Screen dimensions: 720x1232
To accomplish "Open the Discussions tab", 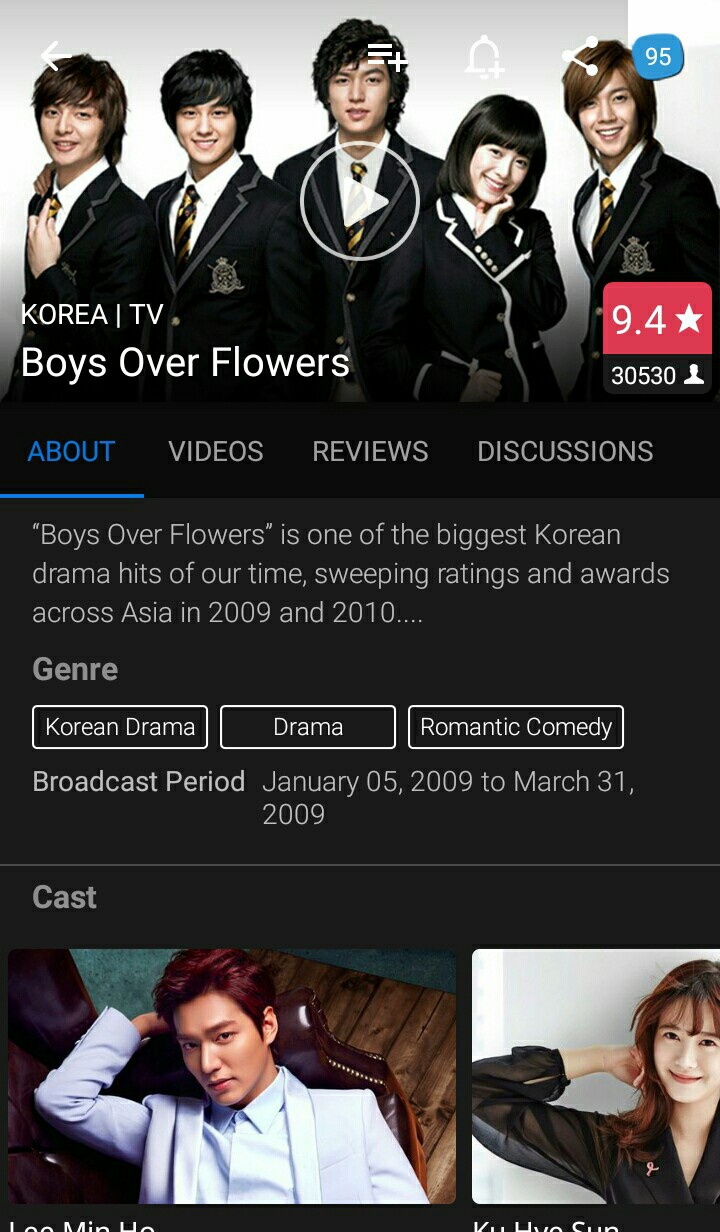I will [x=565, y=451].
